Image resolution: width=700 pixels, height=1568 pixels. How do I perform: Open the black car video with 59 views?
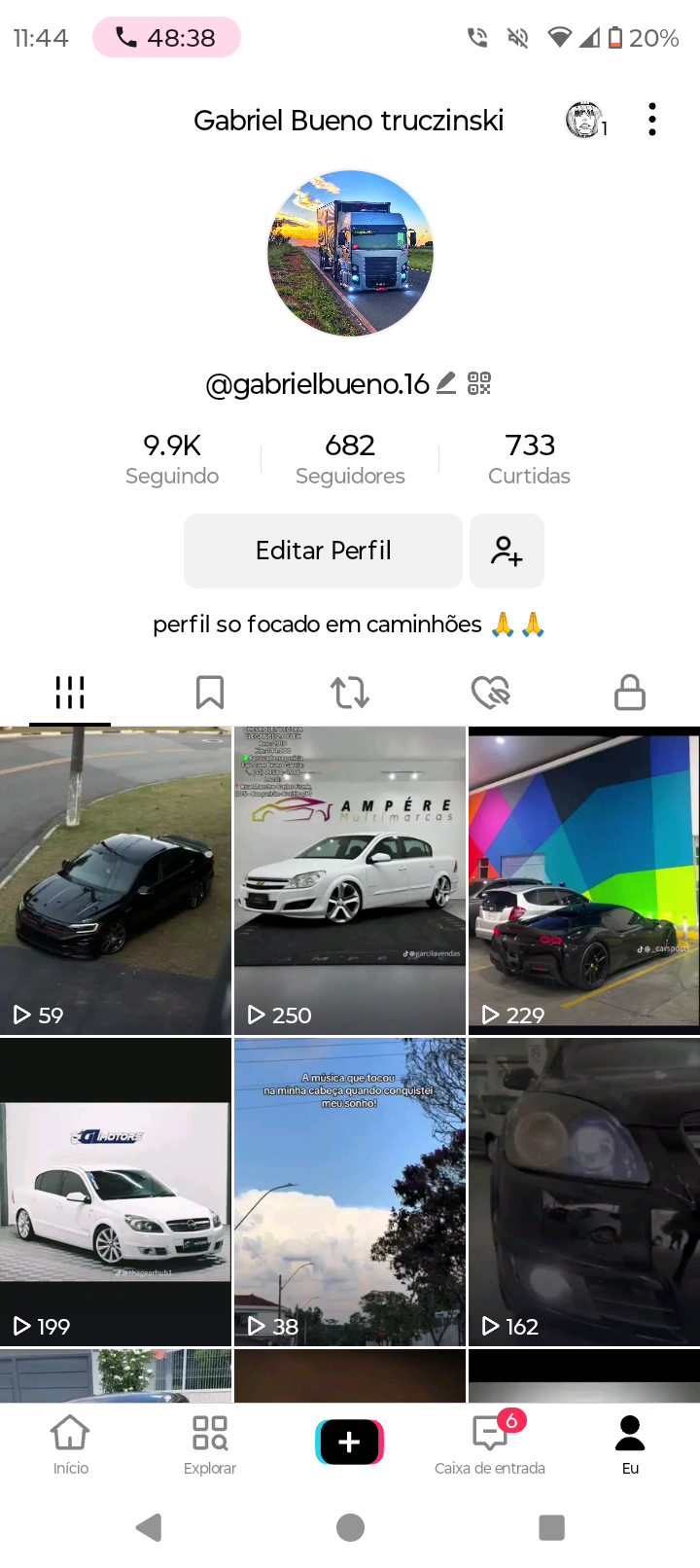click(116, 880)
